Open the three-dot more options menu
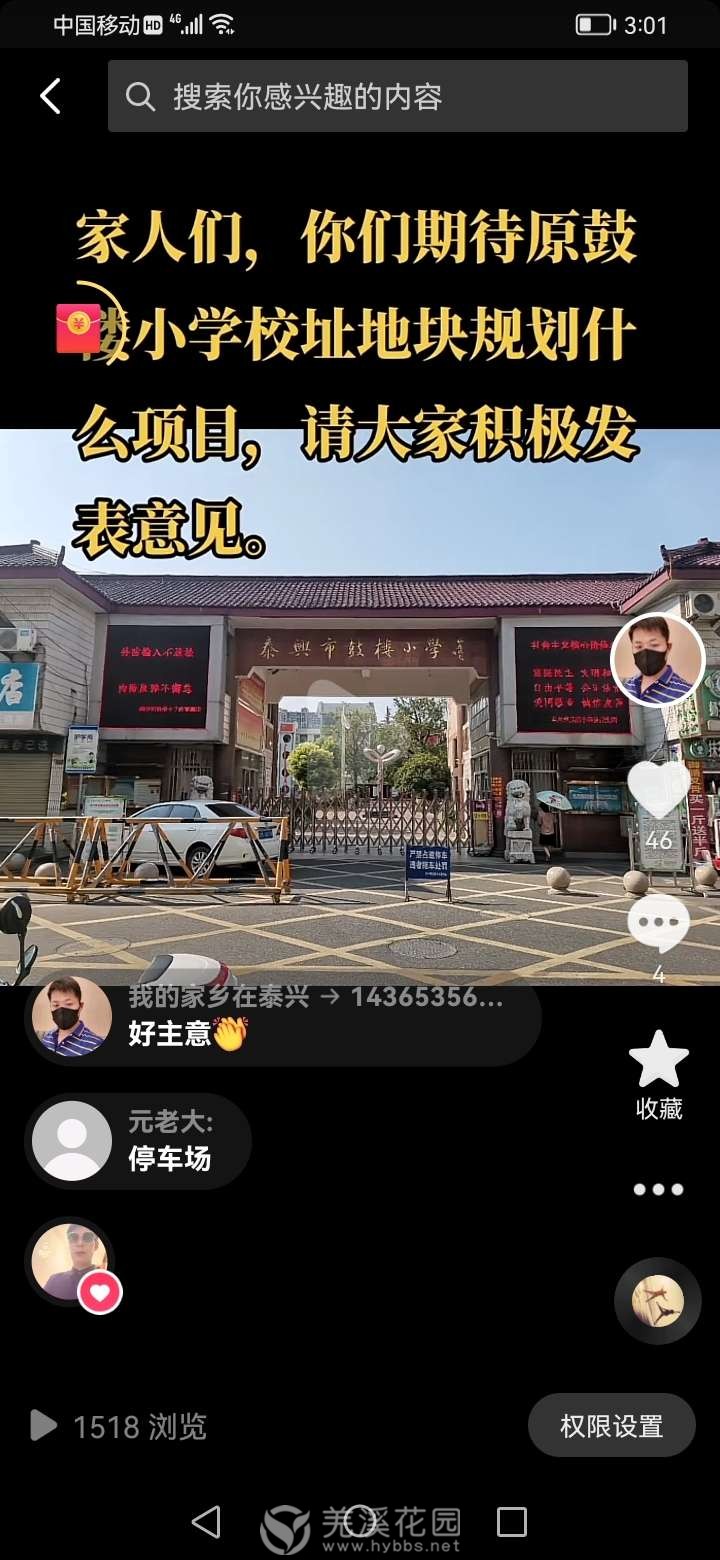 [x=658, y=1190]
